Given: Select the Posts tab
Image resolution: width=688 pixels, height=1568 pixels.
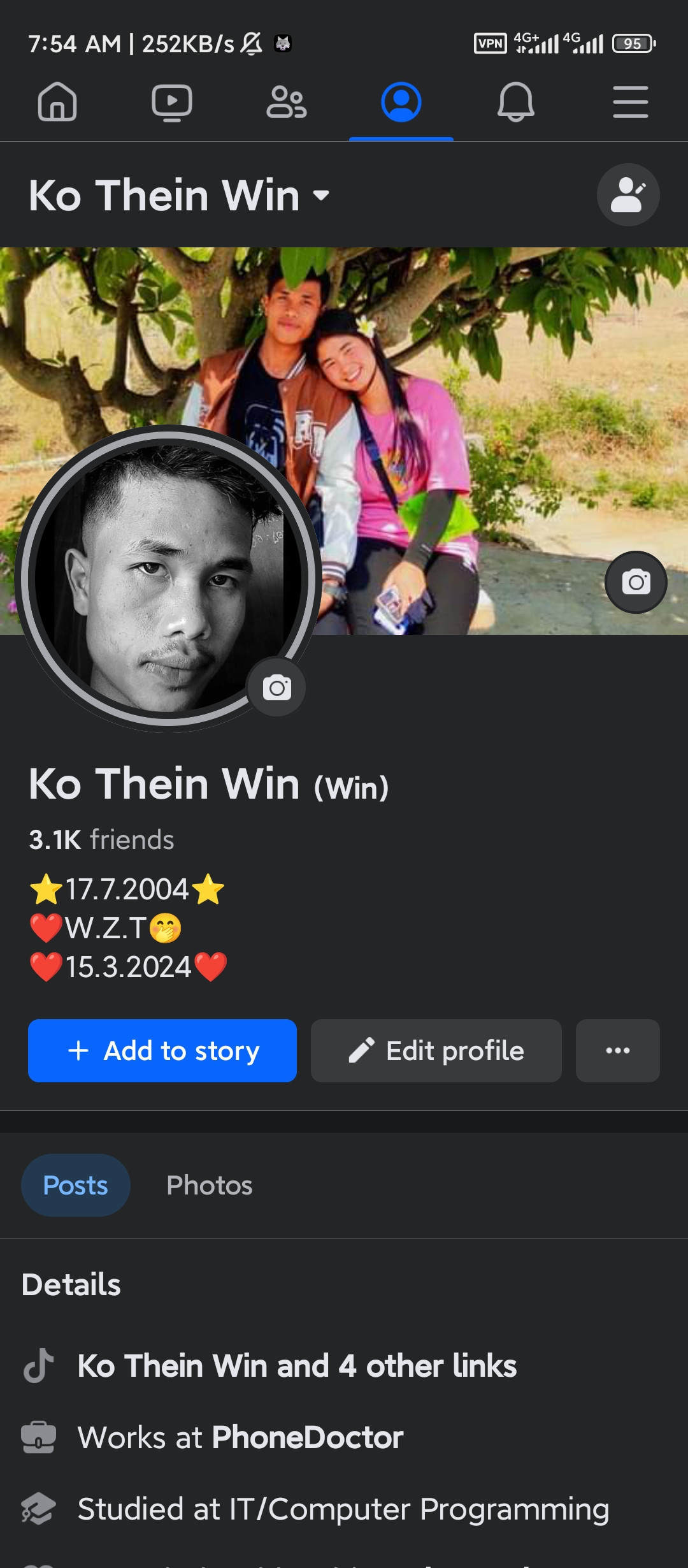Looking at the screenshot, I should point(75,1186).
